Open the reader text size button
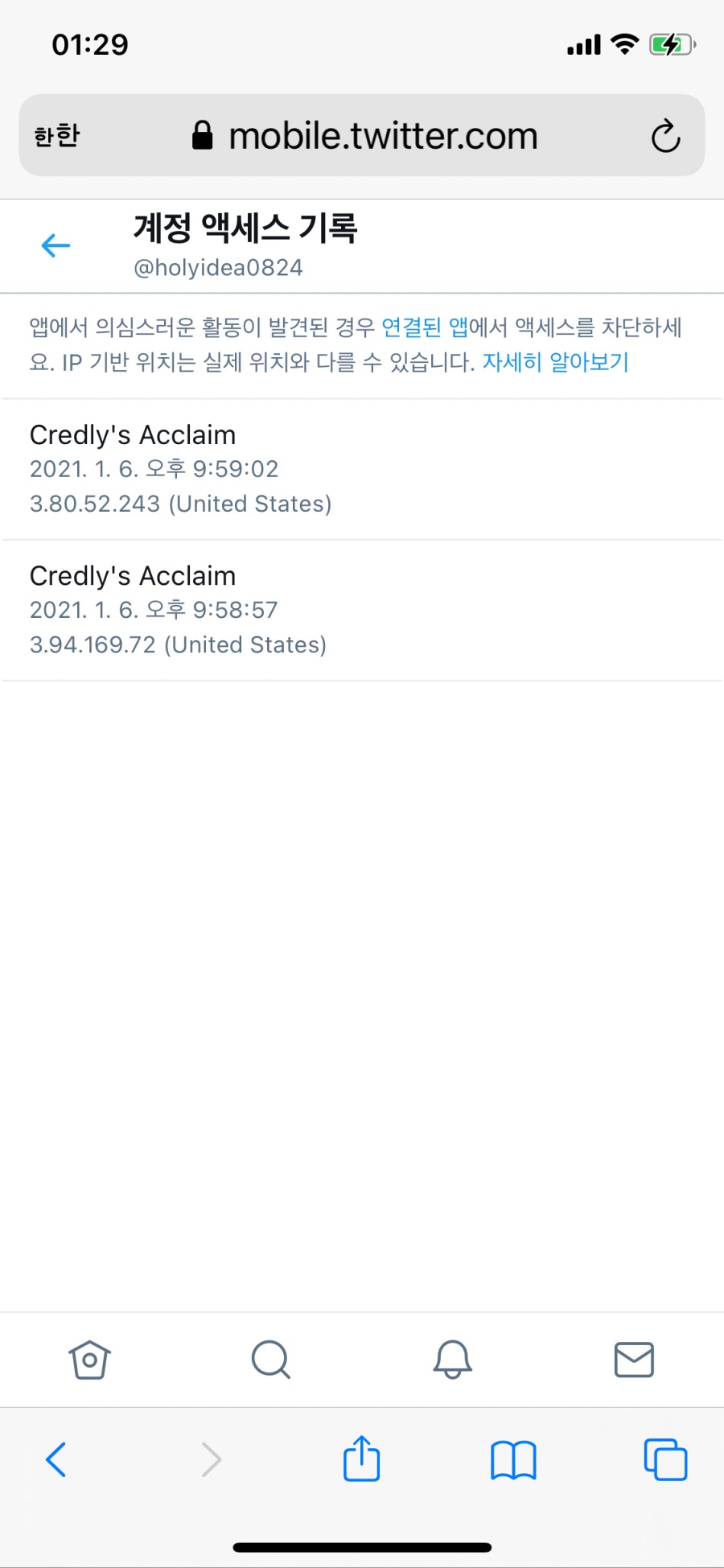The image size is (724, 1568). tap(57, 136)
